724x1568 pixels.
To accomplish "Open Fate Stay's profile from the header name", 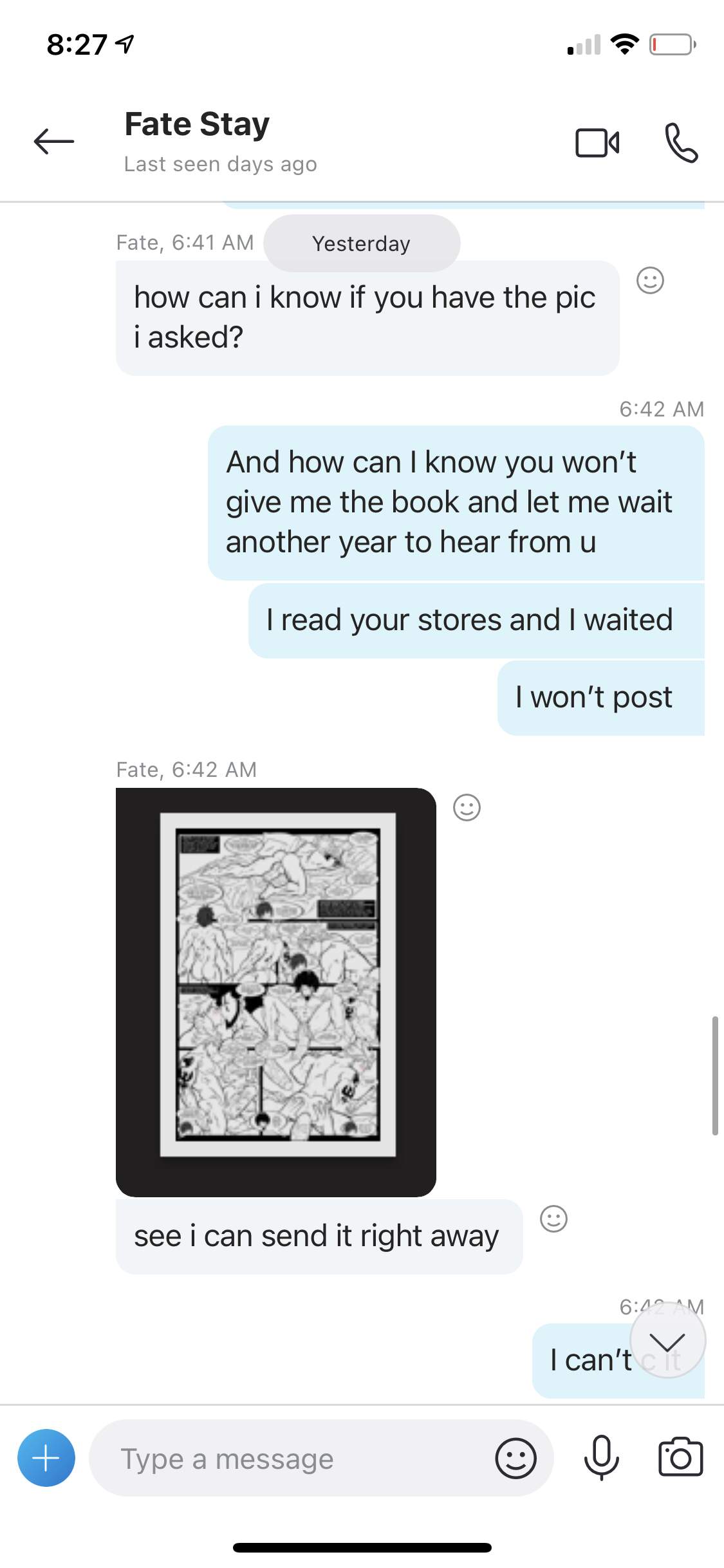I will (197, 124).
